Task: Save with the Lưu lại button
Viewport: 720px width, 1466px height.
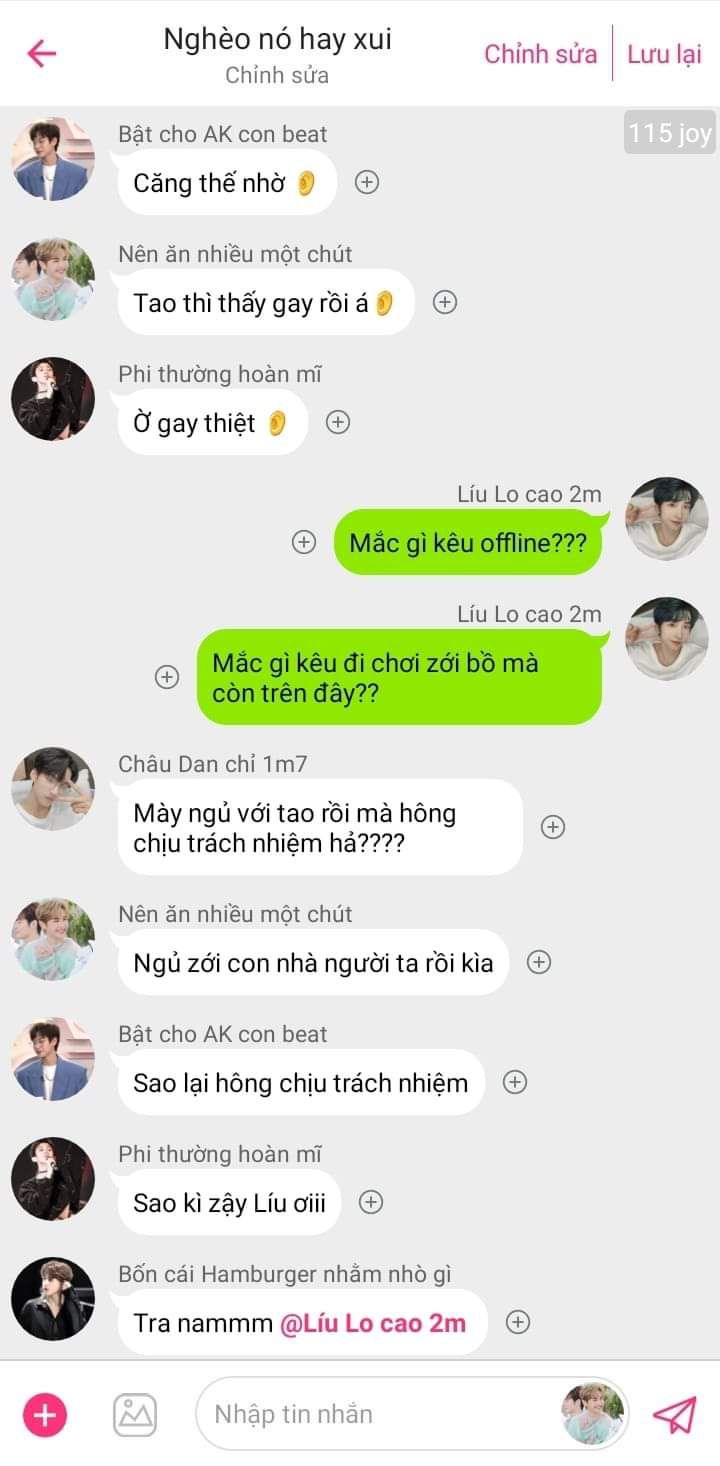Action: point(664,54)
